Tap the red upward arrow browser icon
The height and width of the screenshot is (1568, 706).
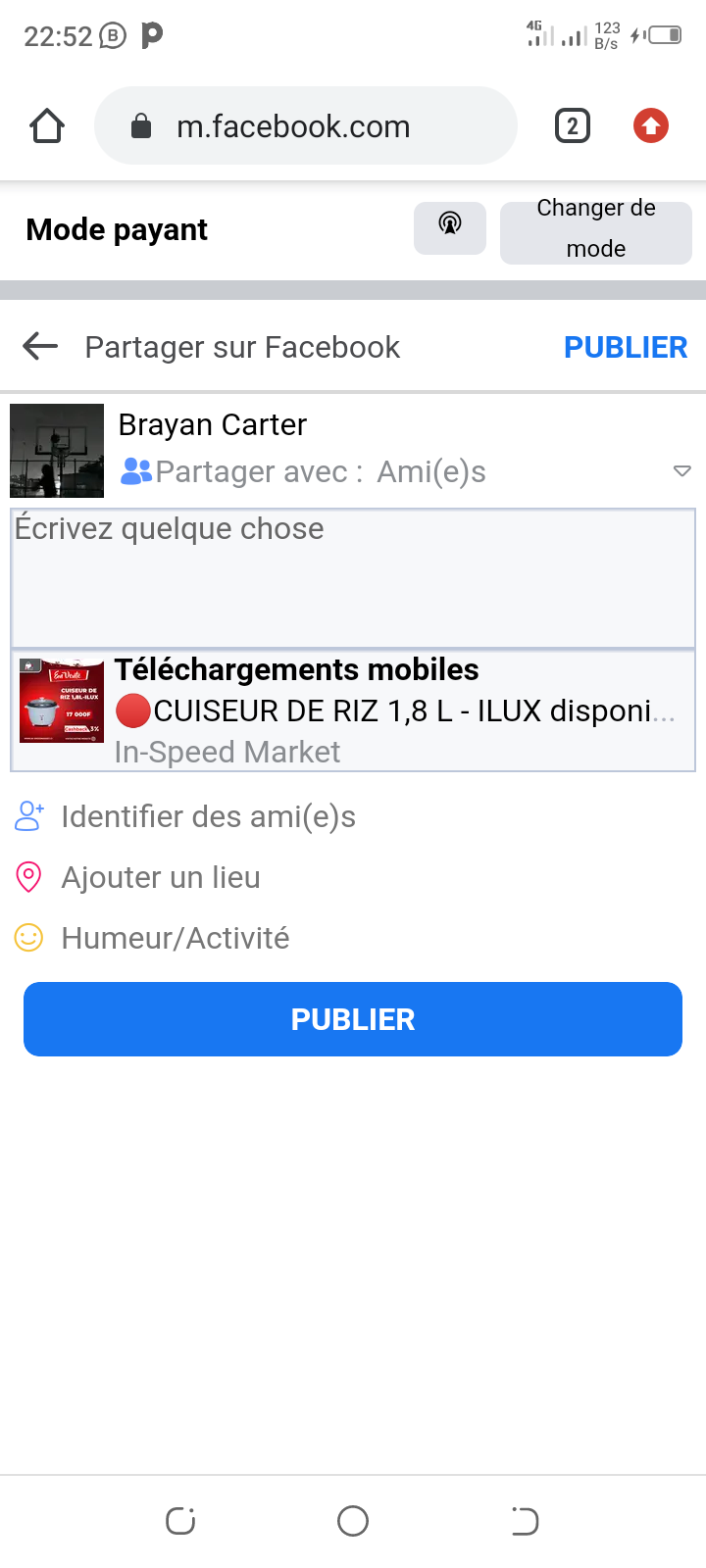click(651, 126)
